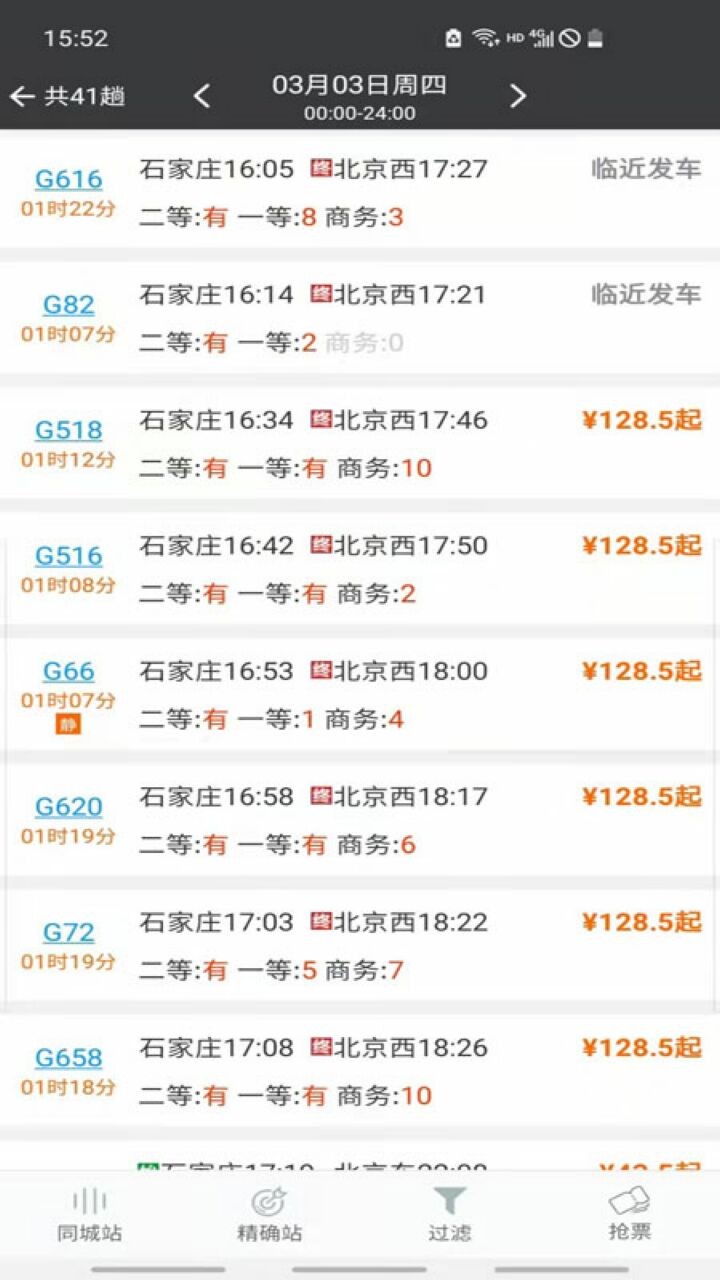Open train number G82 link

(x=68, y=304)
